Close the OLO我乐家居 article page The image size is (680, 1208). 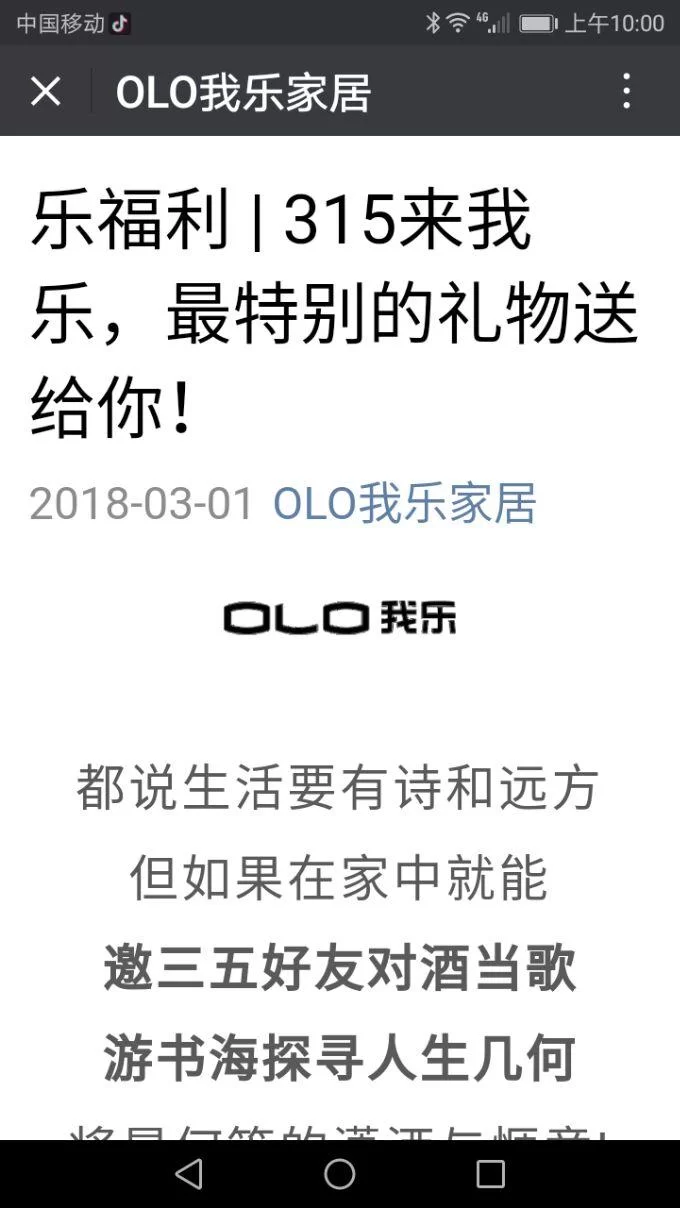coord(45,91)
